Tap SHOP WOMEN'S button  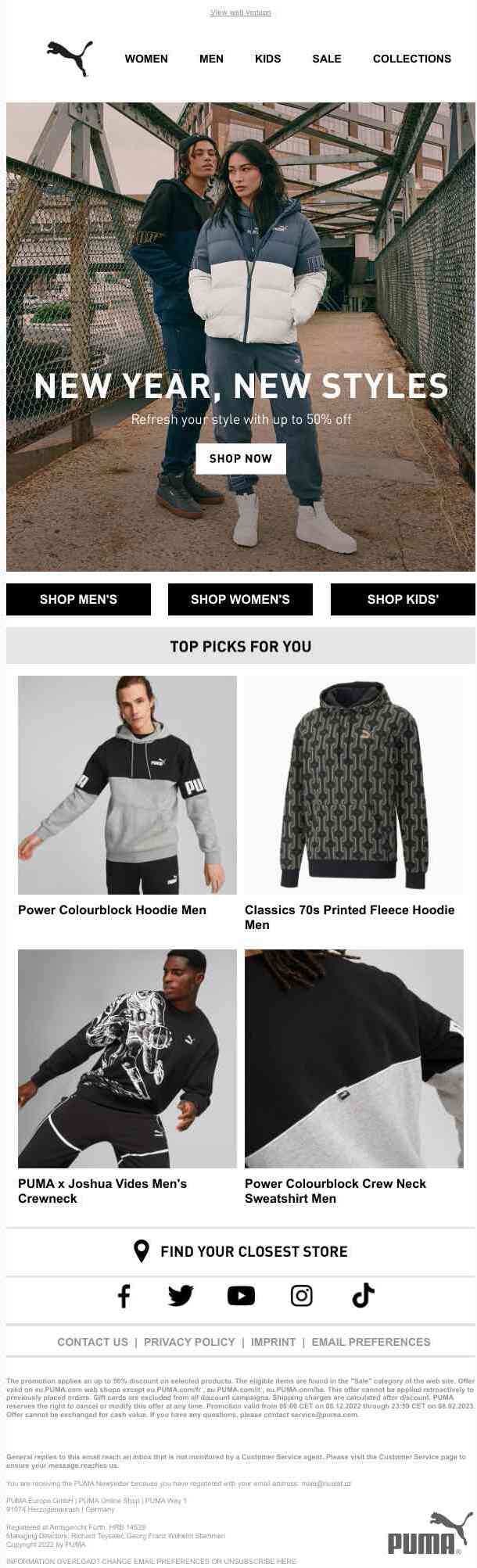coord(240,599)
